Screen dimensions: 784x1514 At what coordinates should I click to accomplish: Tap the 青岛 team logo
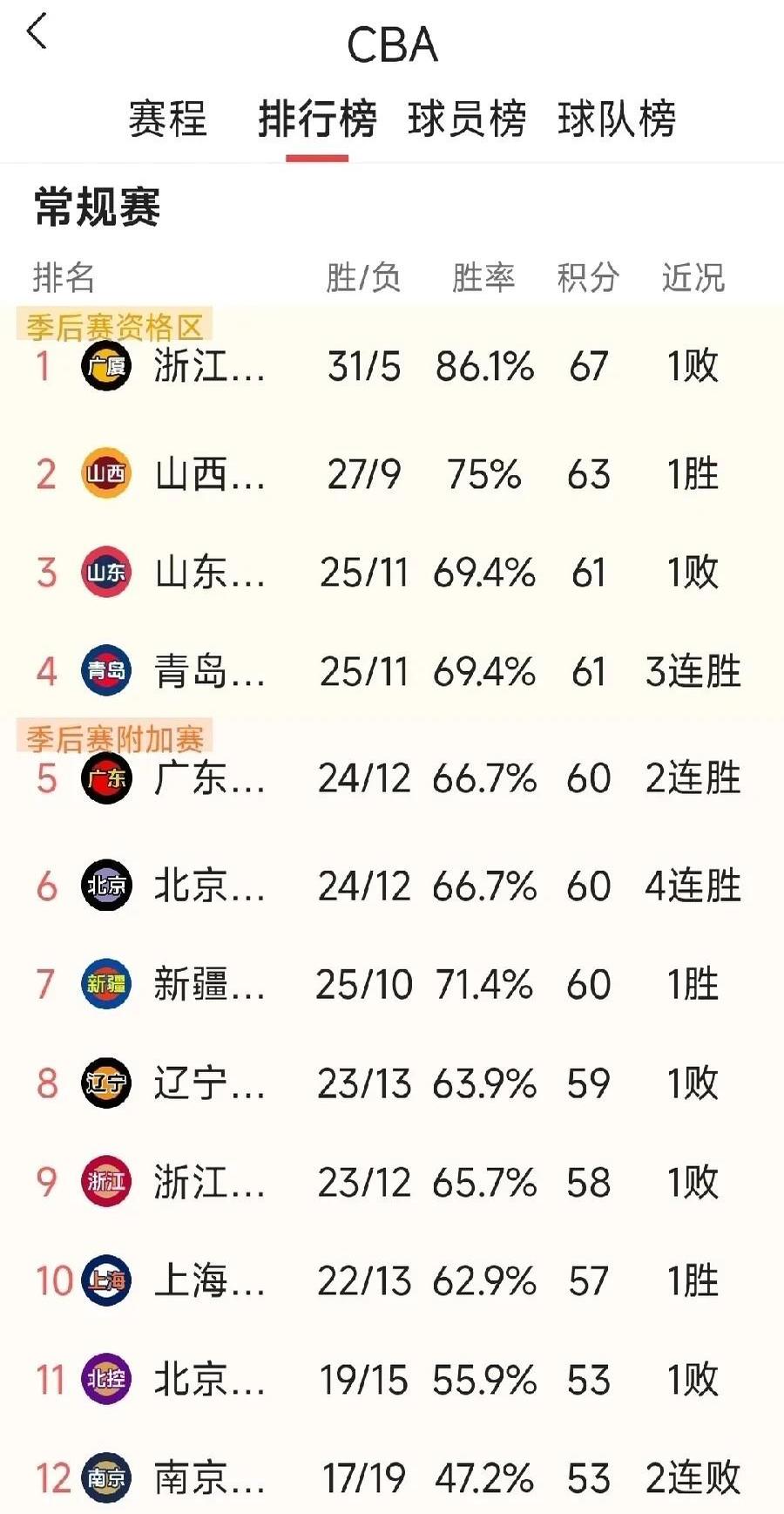point(105,671)
